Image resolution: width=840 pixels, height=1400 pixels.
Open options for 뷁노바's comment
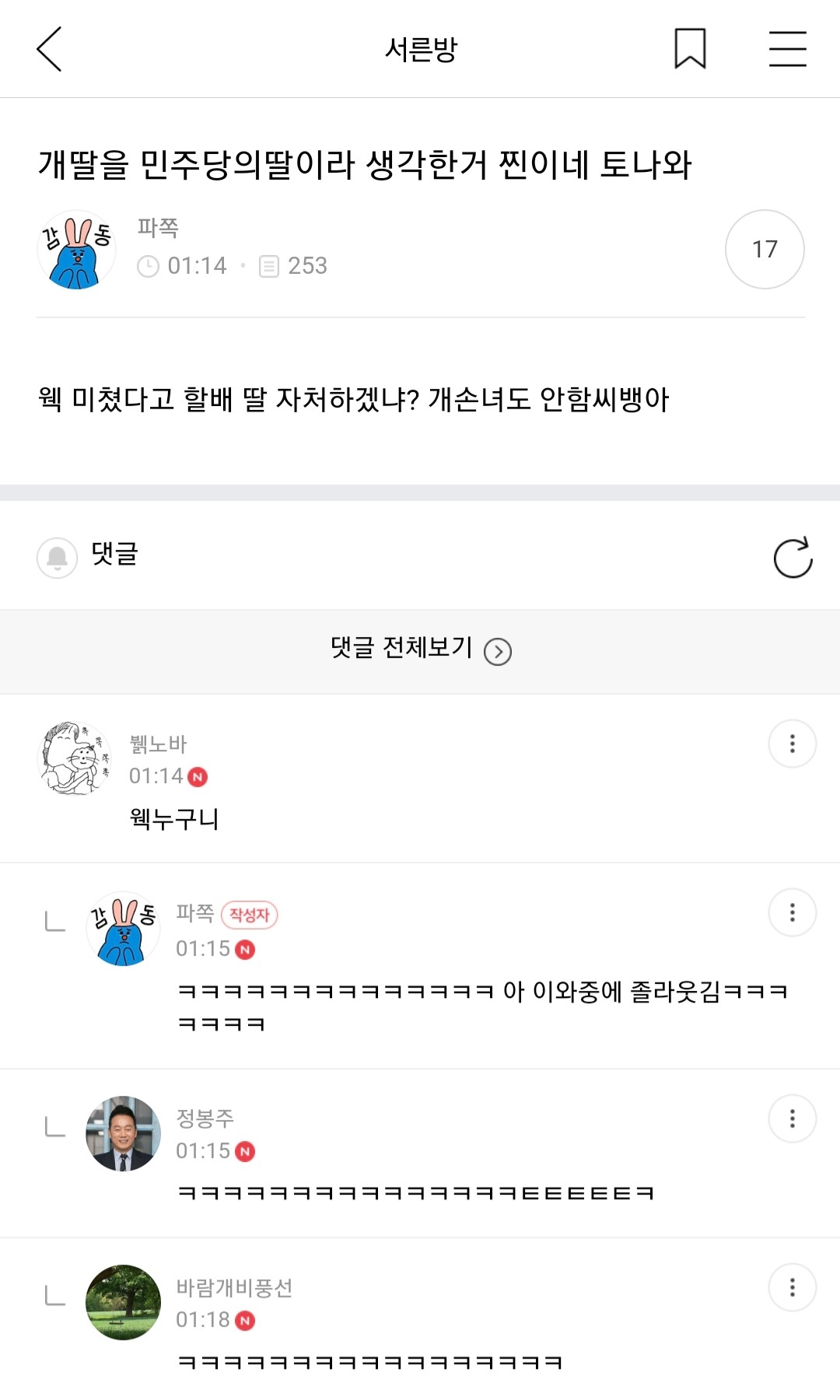pos(792,744)
